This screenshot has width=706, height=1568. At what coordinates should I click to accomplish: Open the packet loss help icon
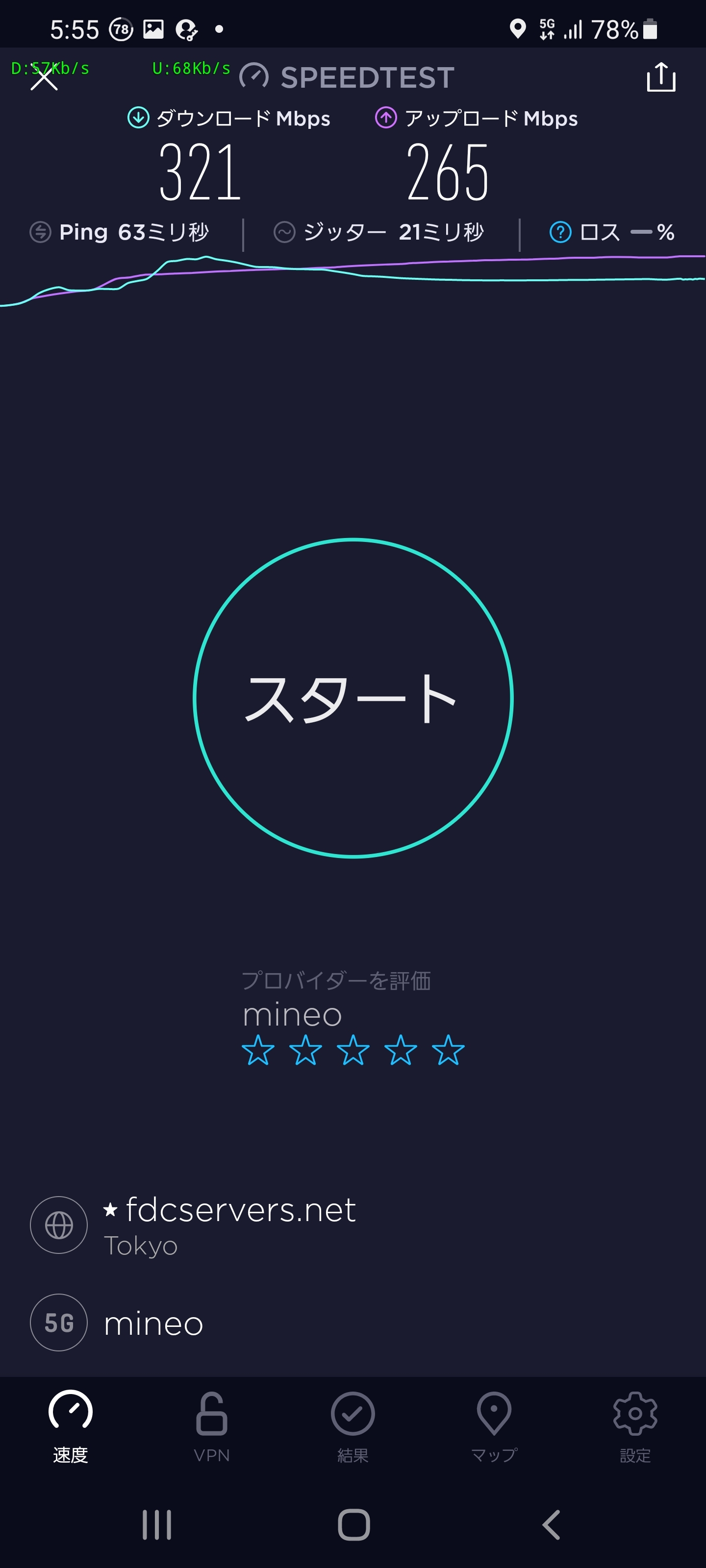point(560,232)
